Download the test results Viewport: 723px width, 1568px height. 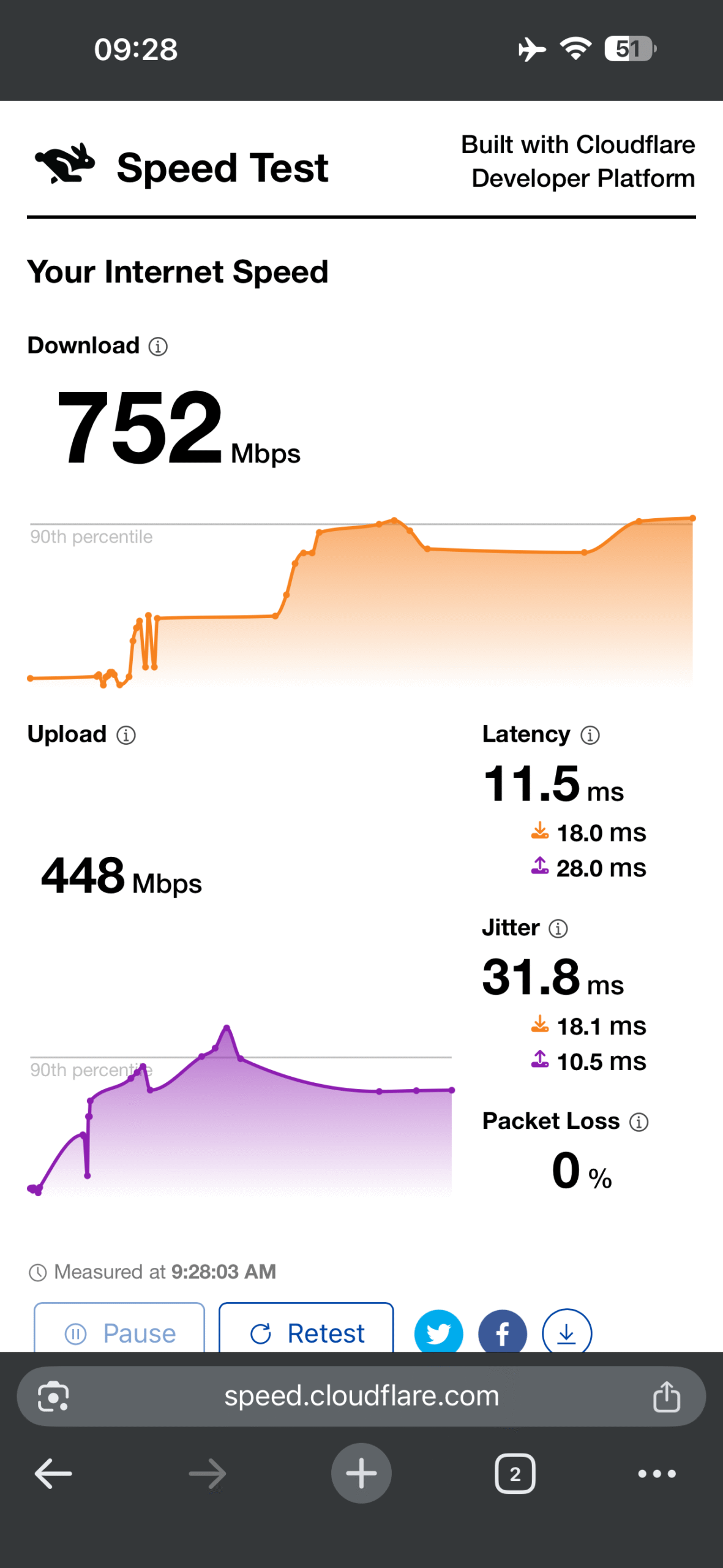[x=567, y=1333]
